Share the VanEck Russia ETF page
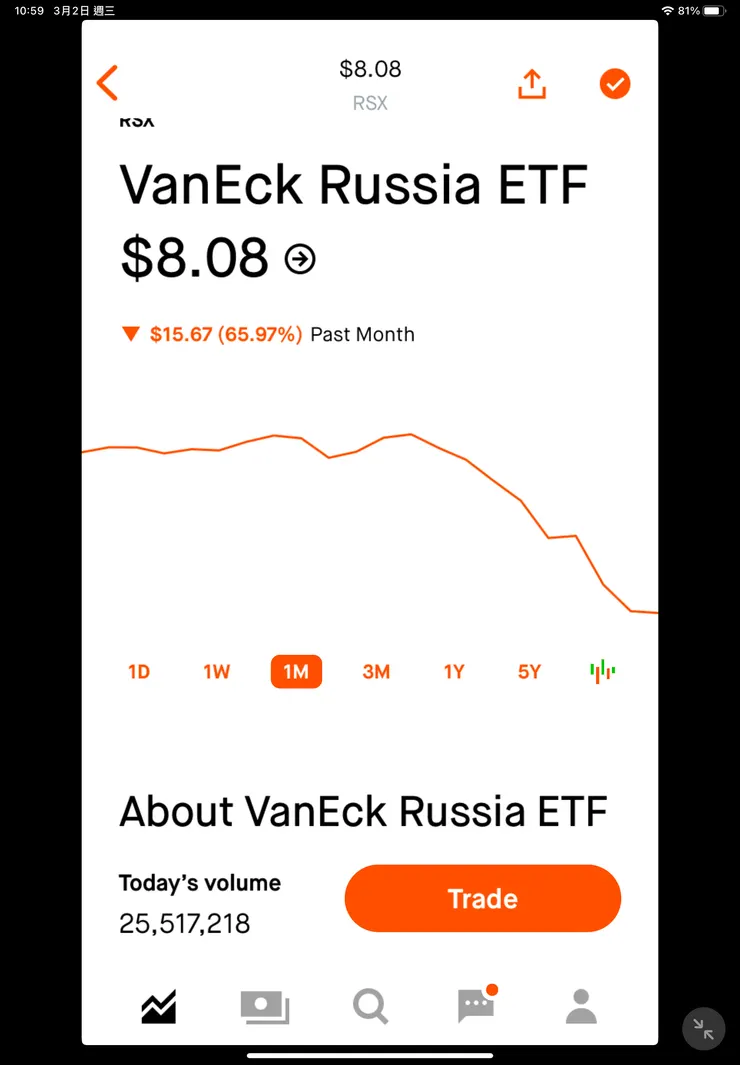Viewport: 740px width, 1065px height. pos(532,84)
